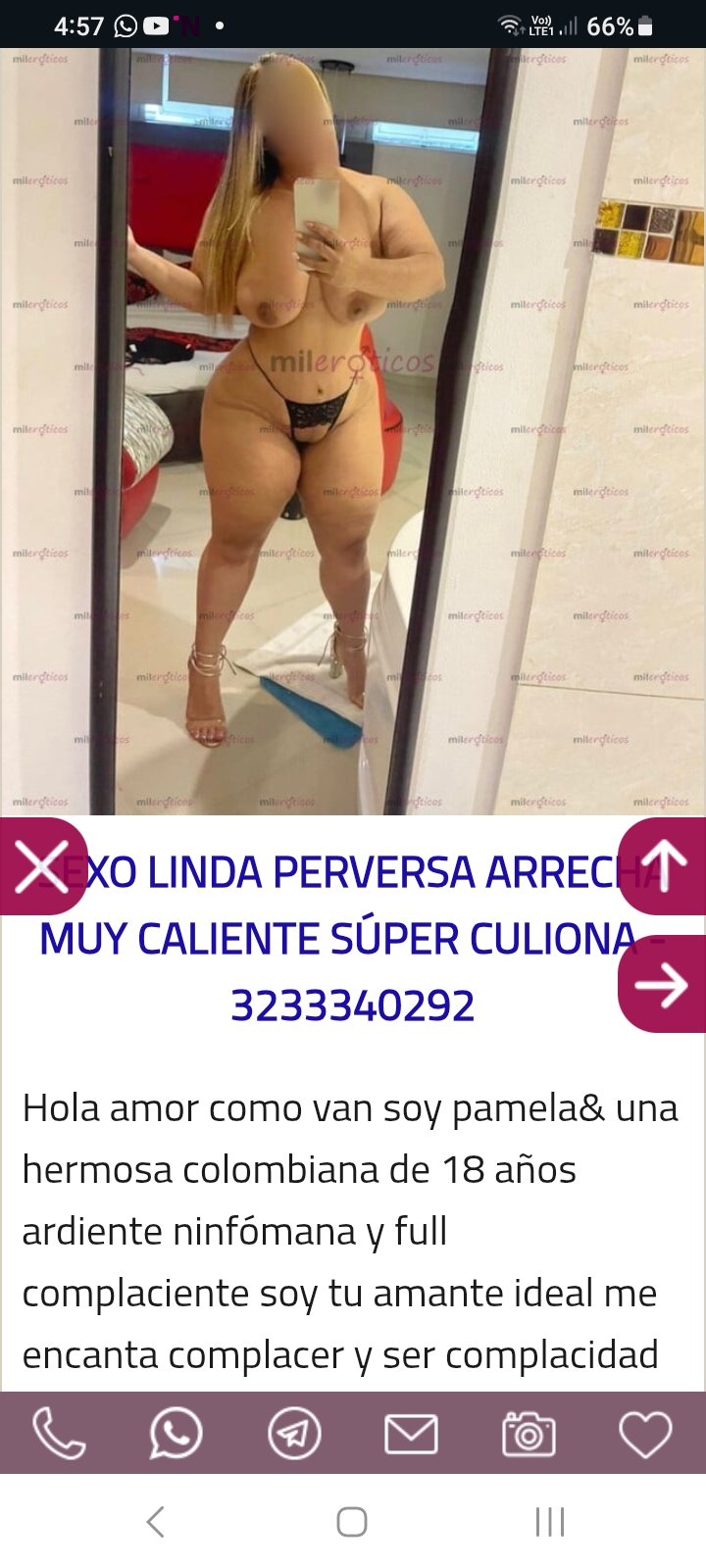Viewport: 706px width, 1568px height.
Task: Go to the next ad with right arrow
Action: click(663, 984)
